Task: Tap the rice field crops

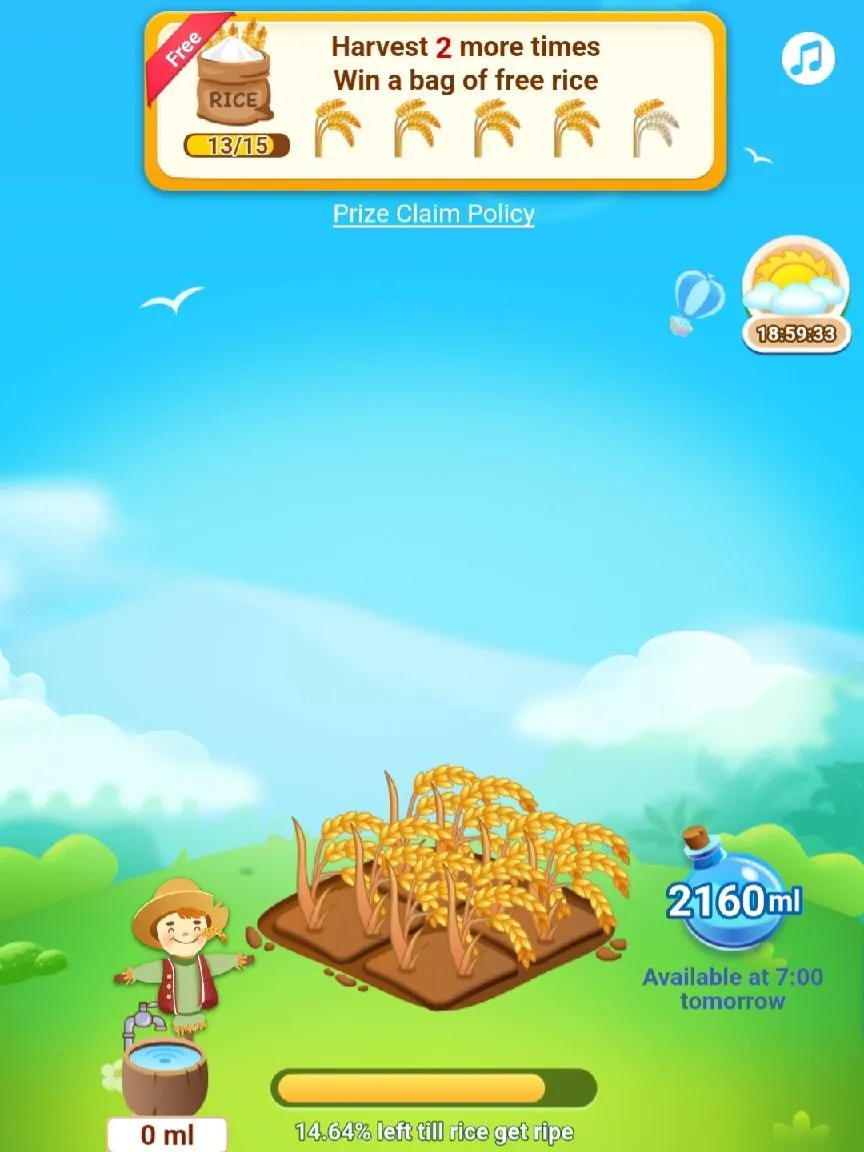Action: [452, 868]
